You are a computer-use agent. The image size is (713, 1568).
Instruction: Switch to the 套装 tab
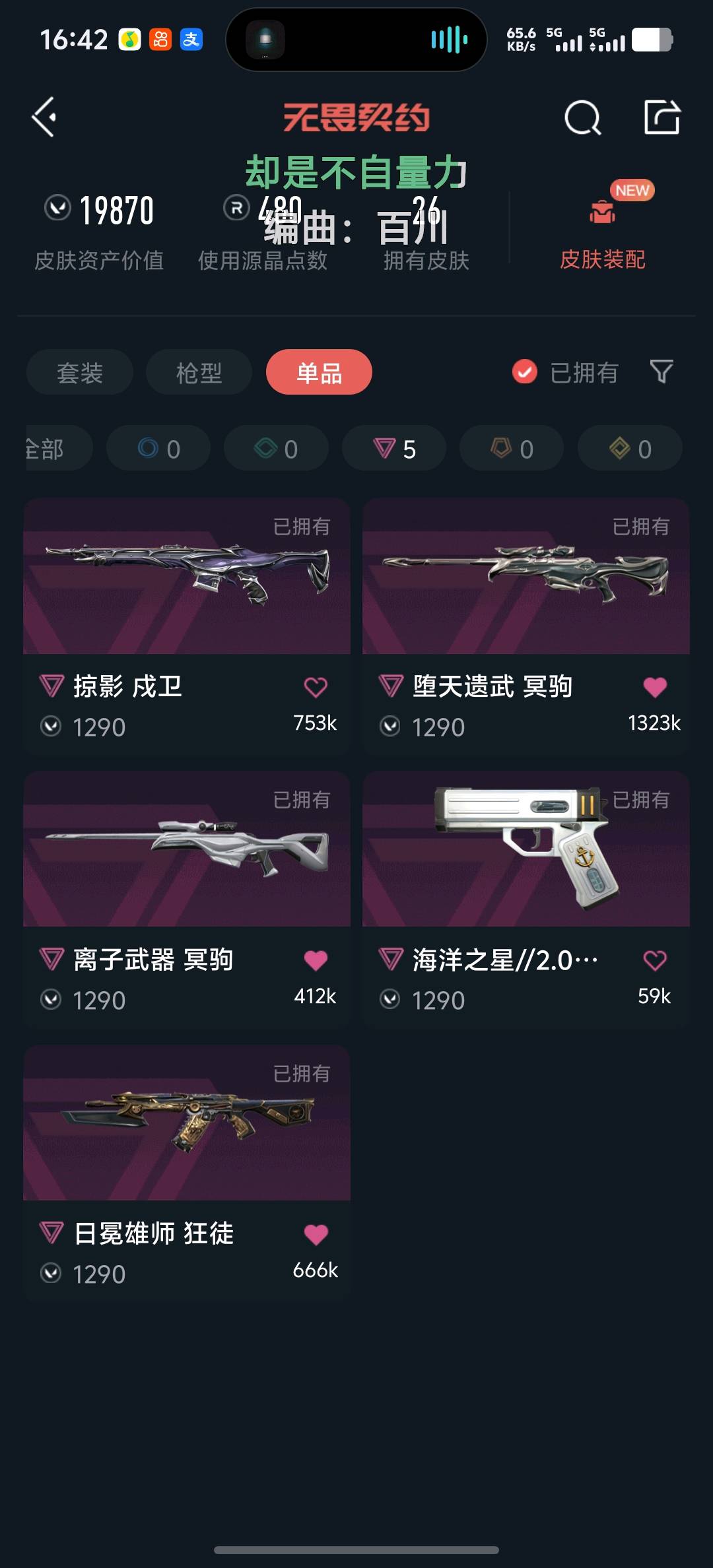[80, 373]
